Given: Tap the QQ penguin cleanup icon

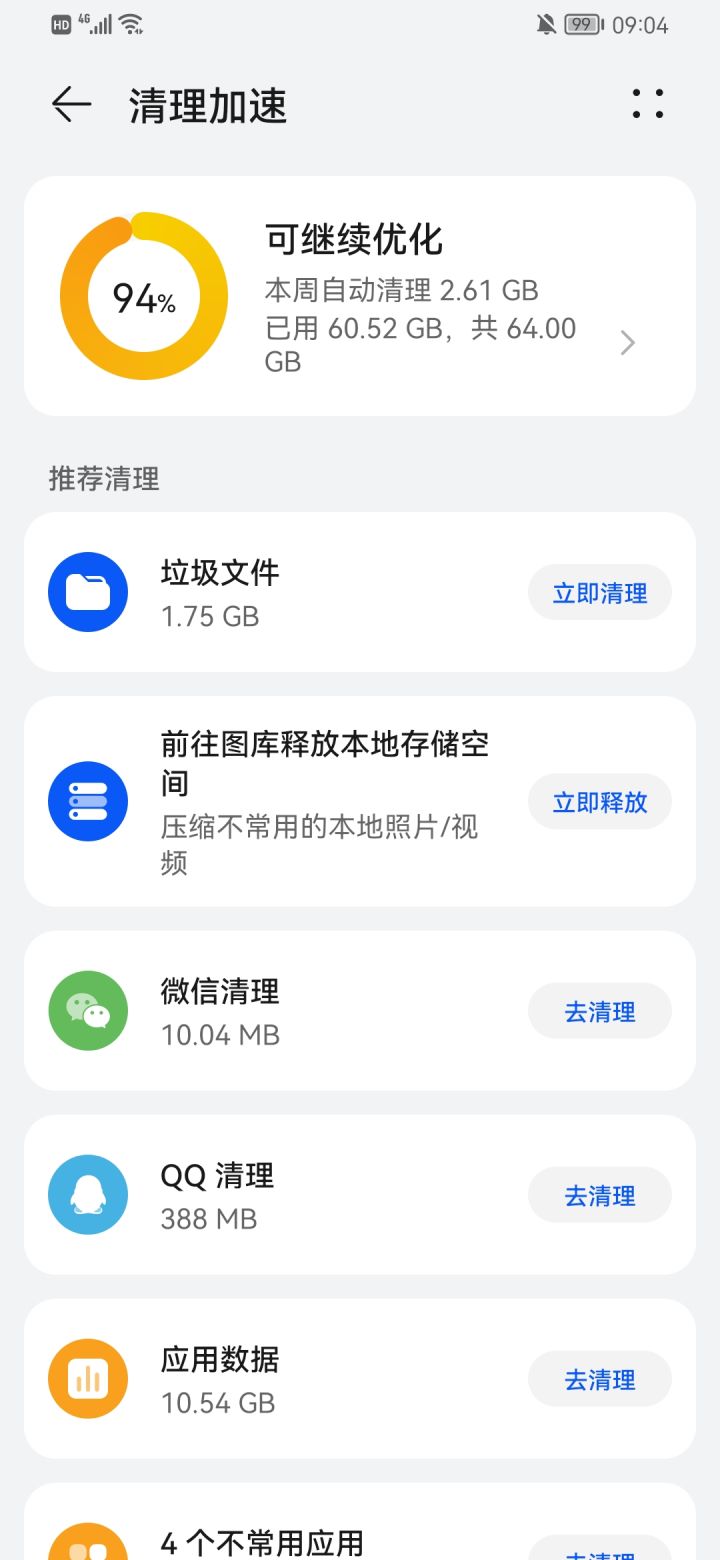Looking at the screenshot, I should click(87, 1194).
